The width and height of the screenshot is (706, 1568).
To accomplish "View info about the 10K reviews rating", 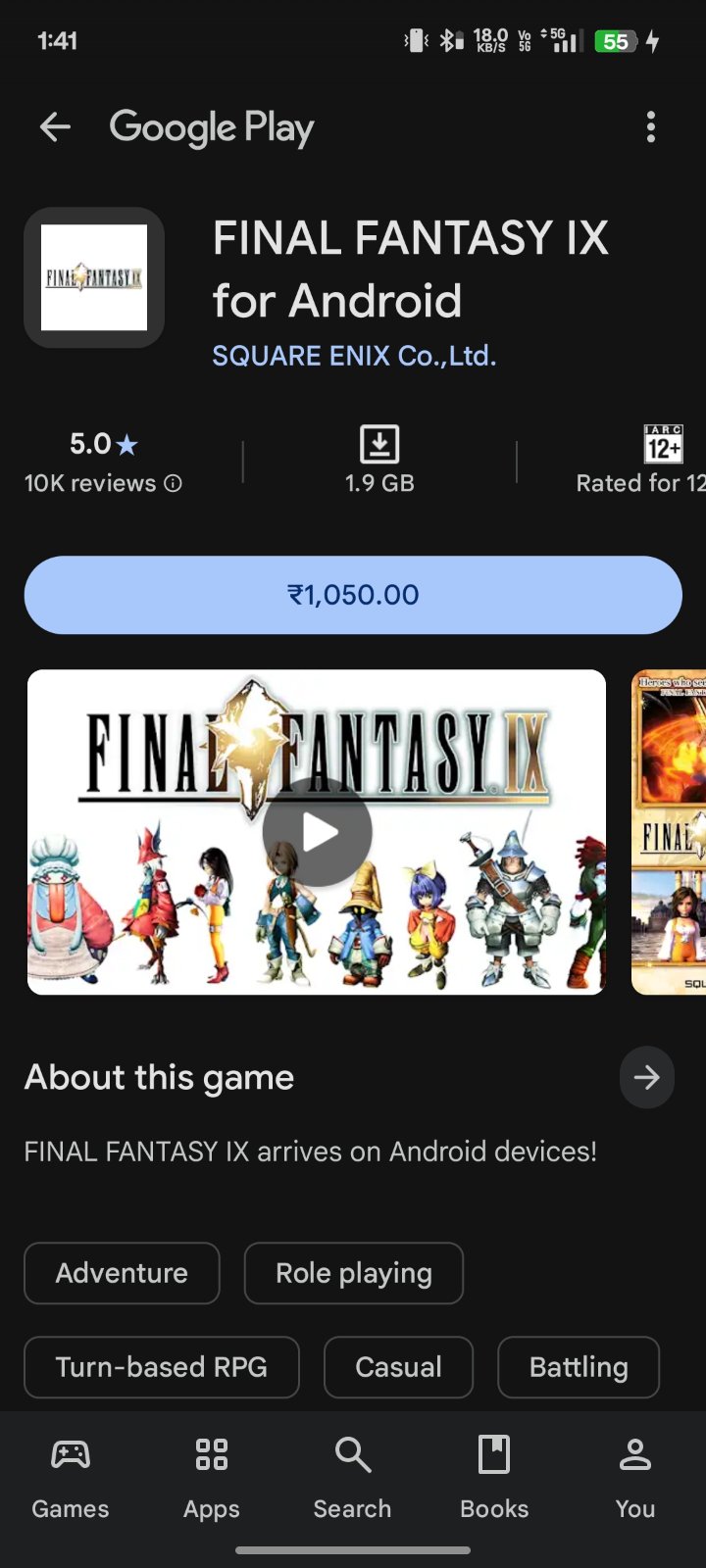I will click(173, 483).
